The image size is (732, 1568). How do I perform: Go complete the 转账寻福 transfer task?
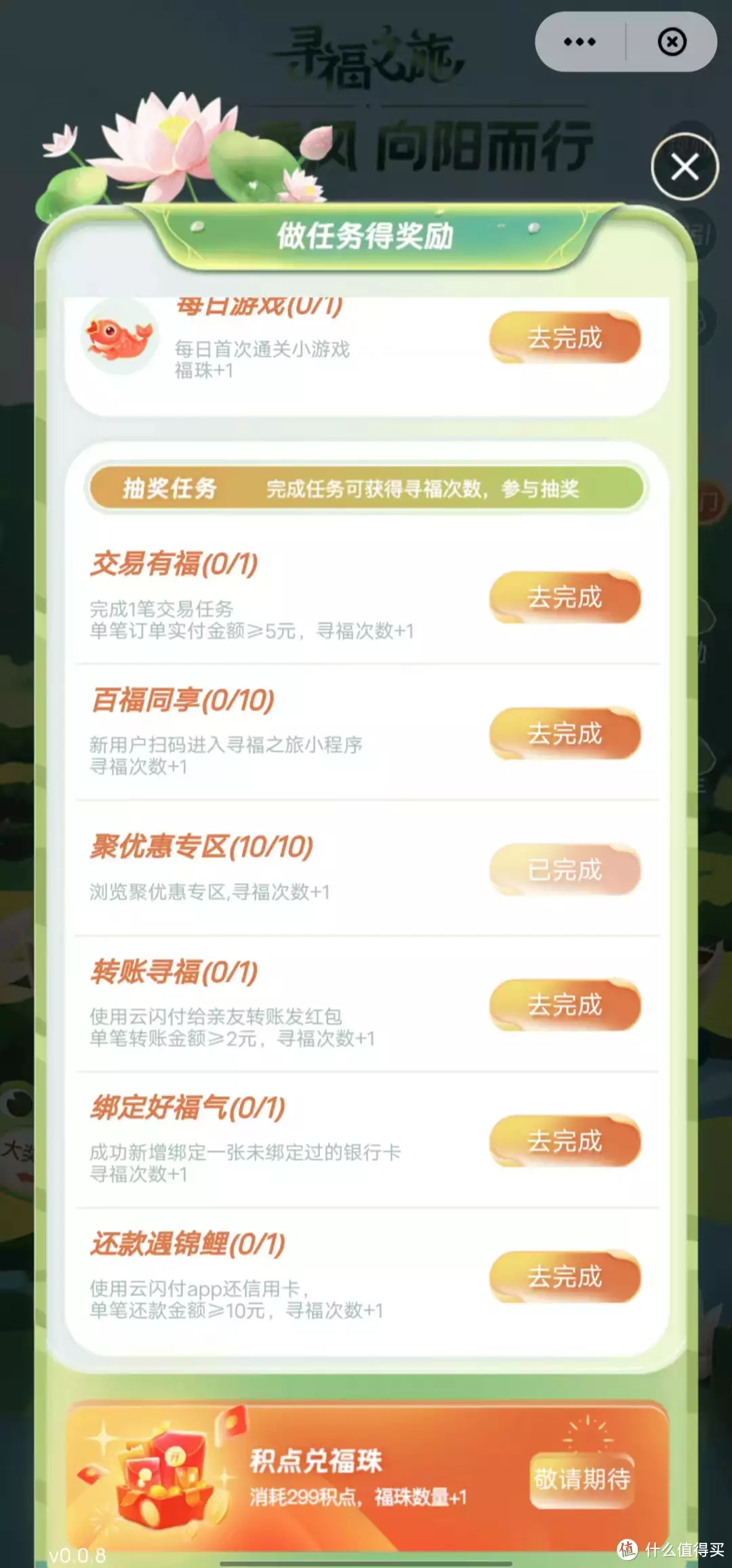click(x=565, y=1005)
